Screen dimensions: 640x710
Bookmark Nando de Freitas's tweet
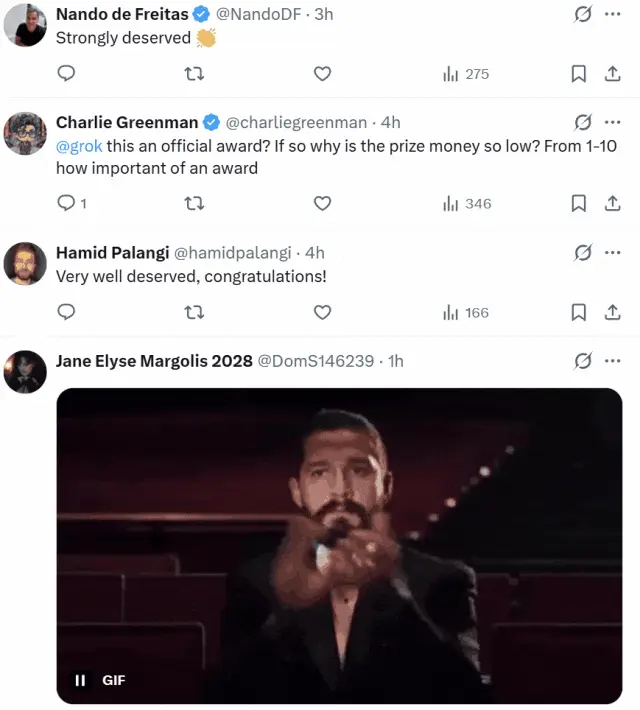point(578,73)
